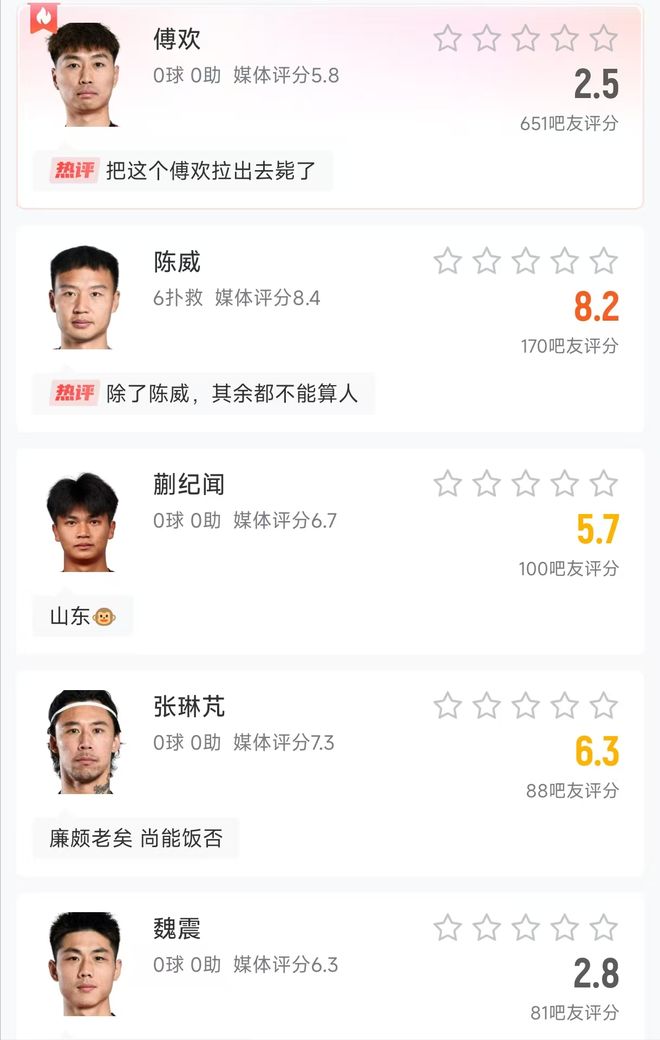
Task: Give 傅欢 a five-star rating
Action: click(x=603, y=39)
